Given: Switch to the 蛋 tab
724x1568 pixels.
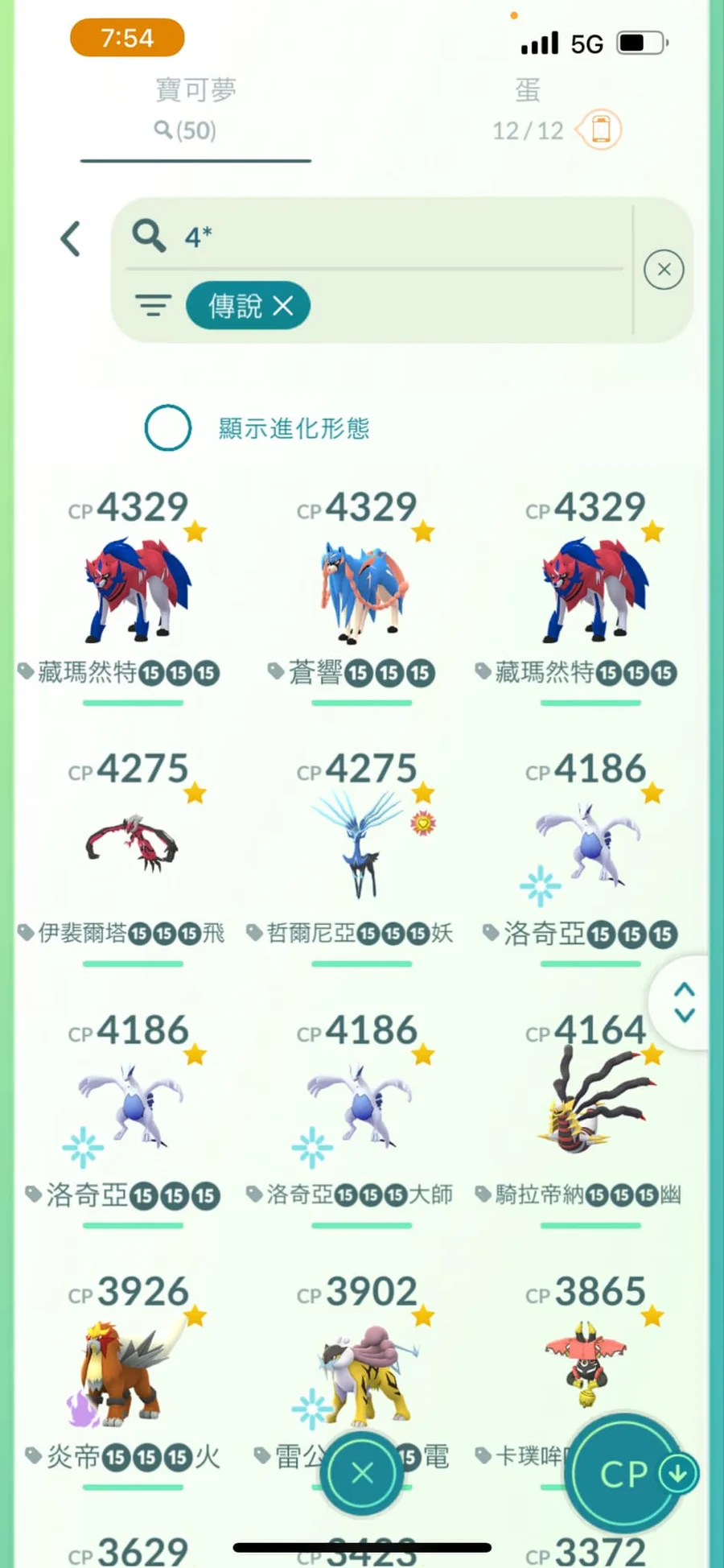Looking at the screenshot, I should (x=528, y=90).
